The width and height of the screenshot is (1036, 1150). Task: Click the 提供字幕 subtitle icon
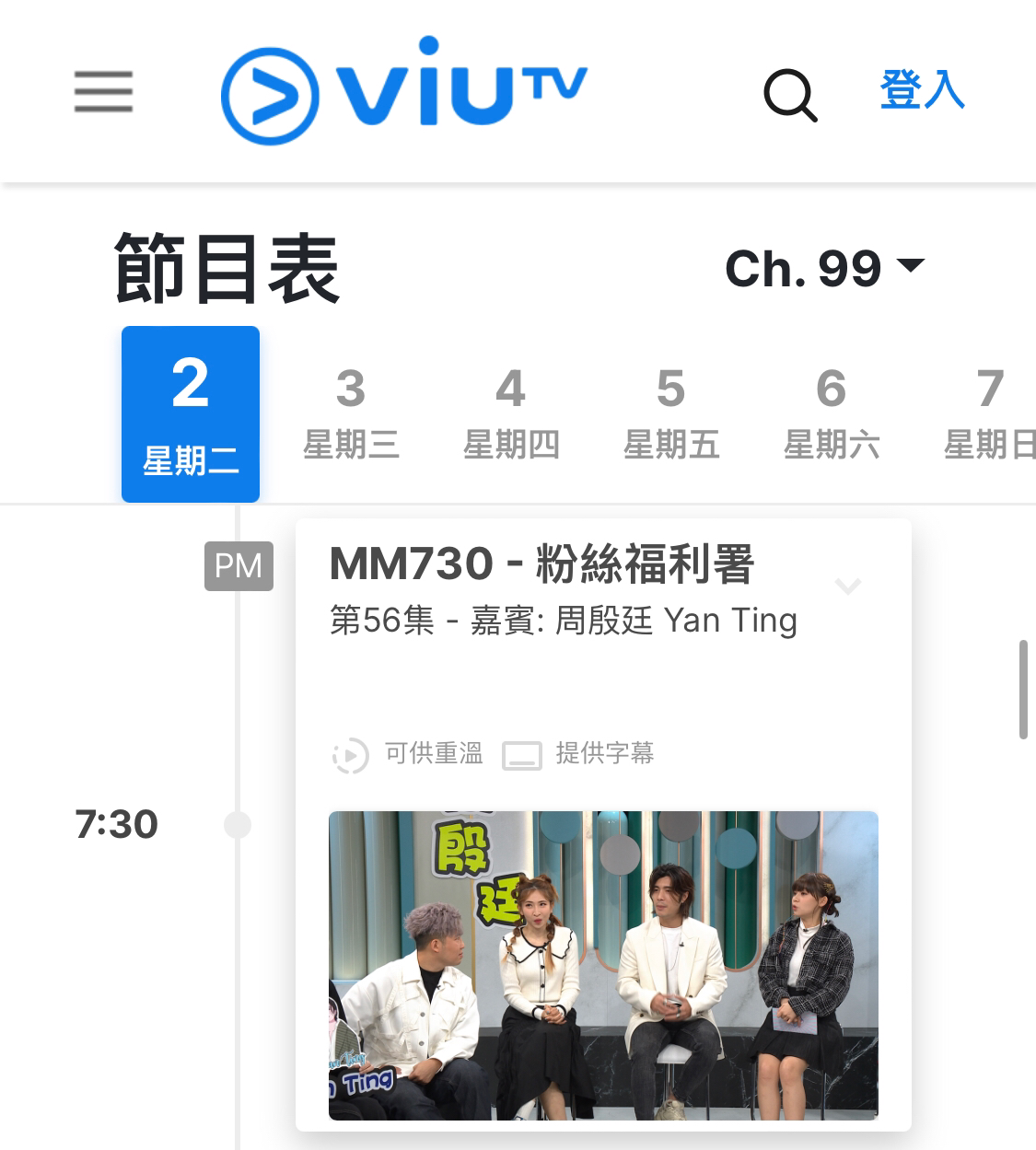[522, 755]
